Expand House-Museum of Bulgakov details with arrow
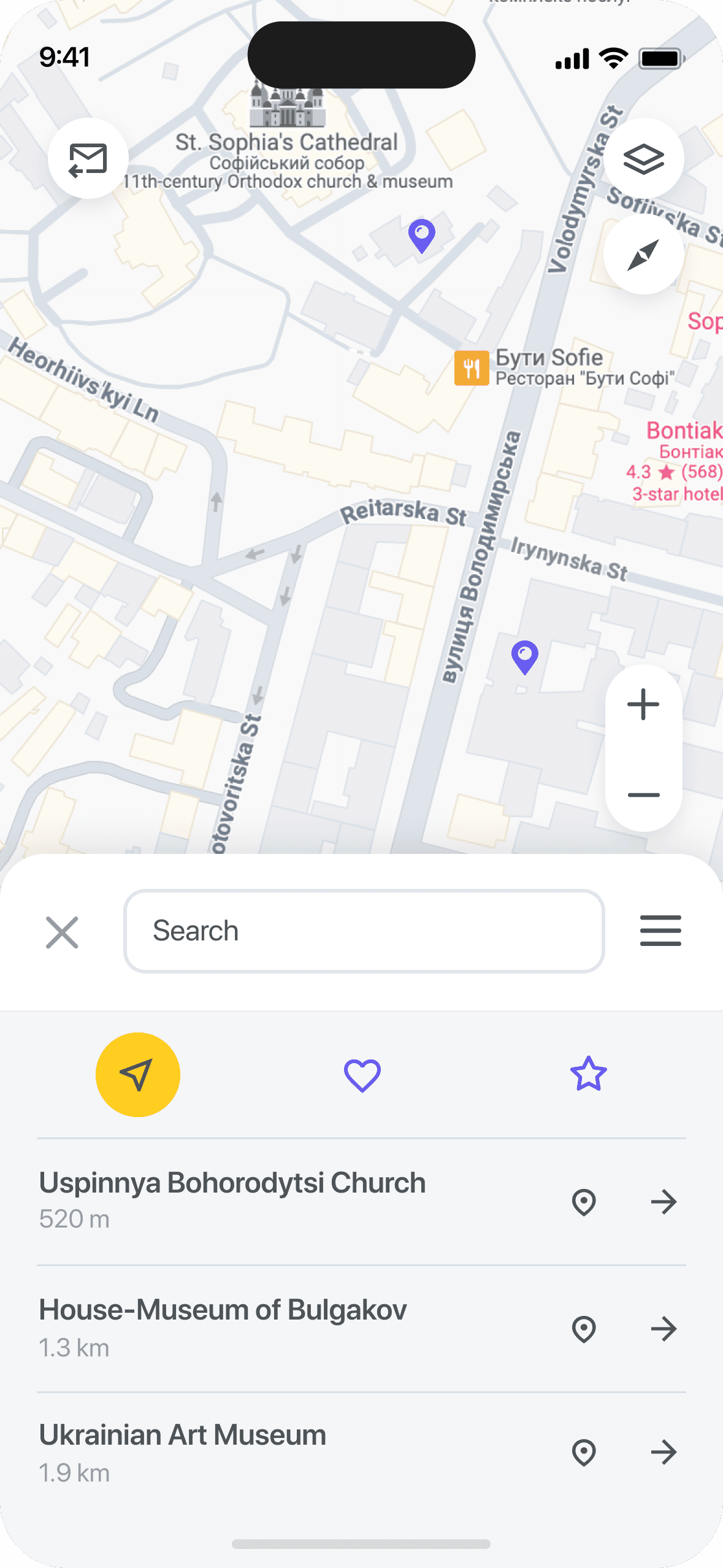The width and height of the screenshot is (723, 1568). coord(665,1329)
